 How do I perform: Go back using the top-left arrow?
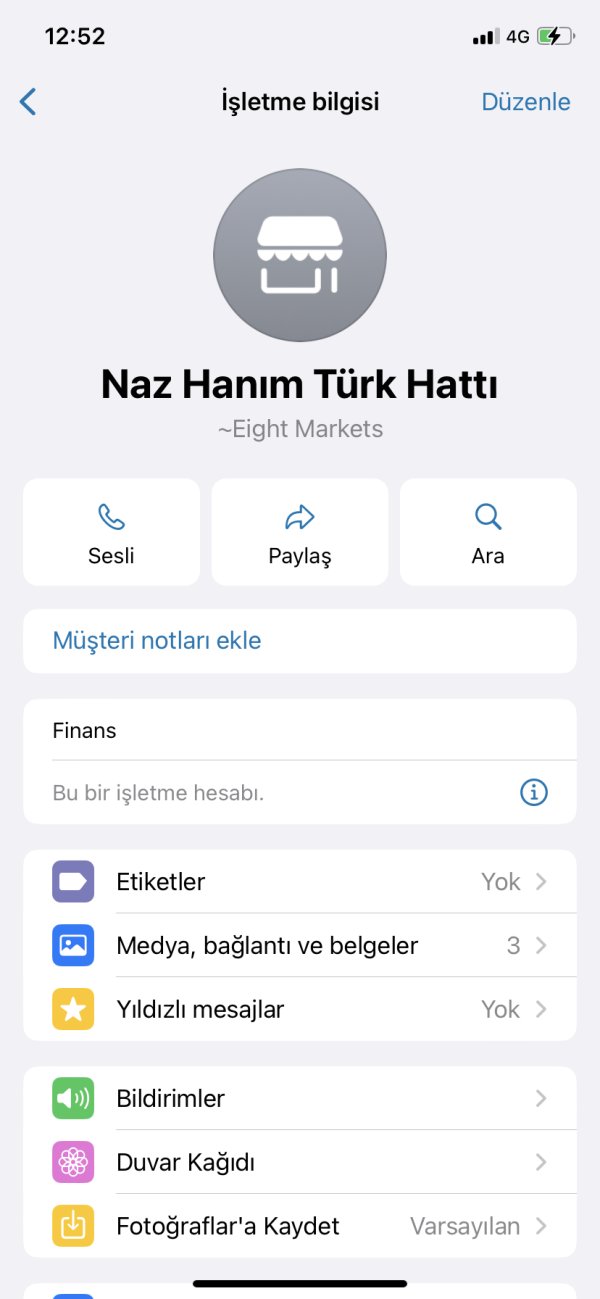(28, 101)
